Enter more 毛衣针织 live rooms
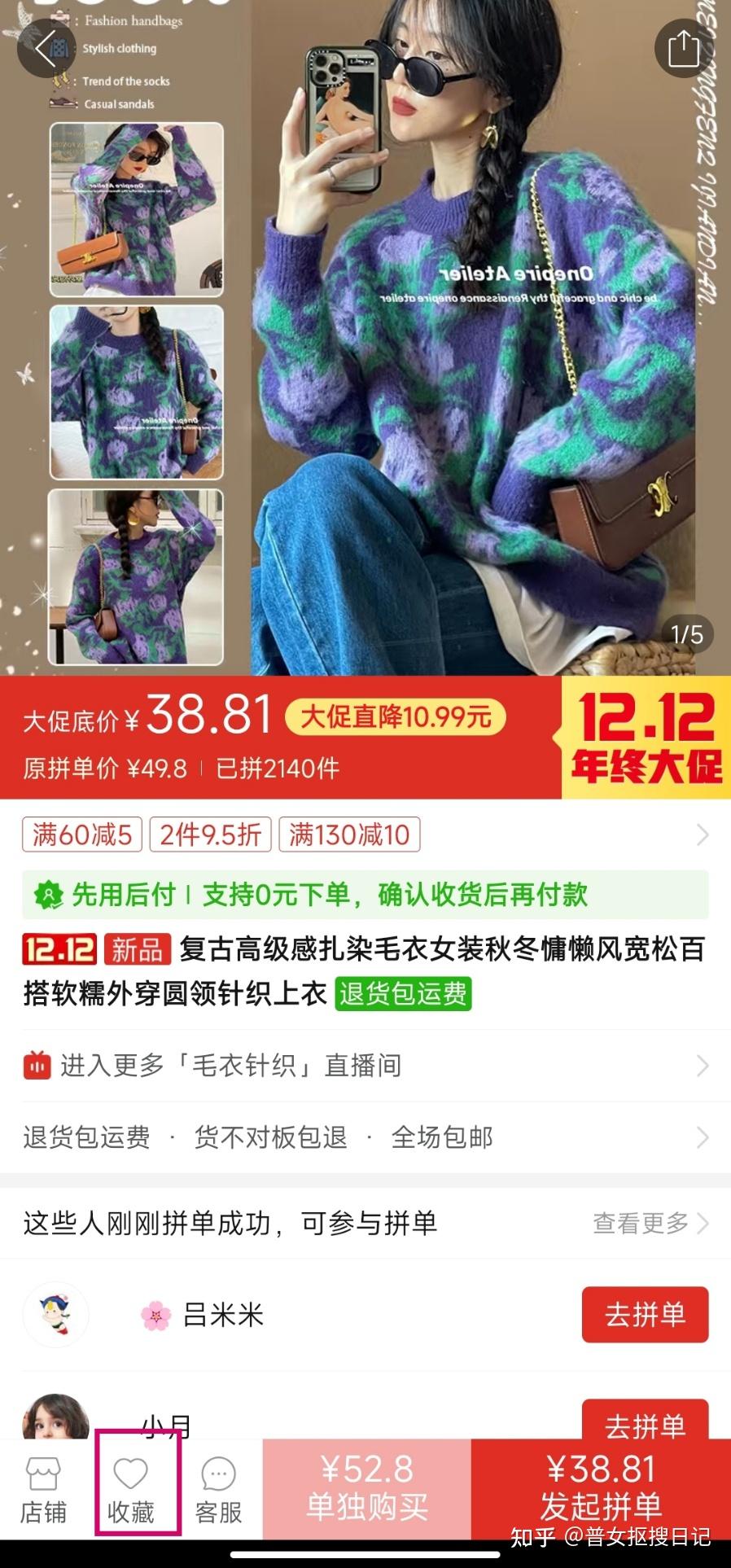The height and width of the screenshot is (1568, 731). (365, 1066)
